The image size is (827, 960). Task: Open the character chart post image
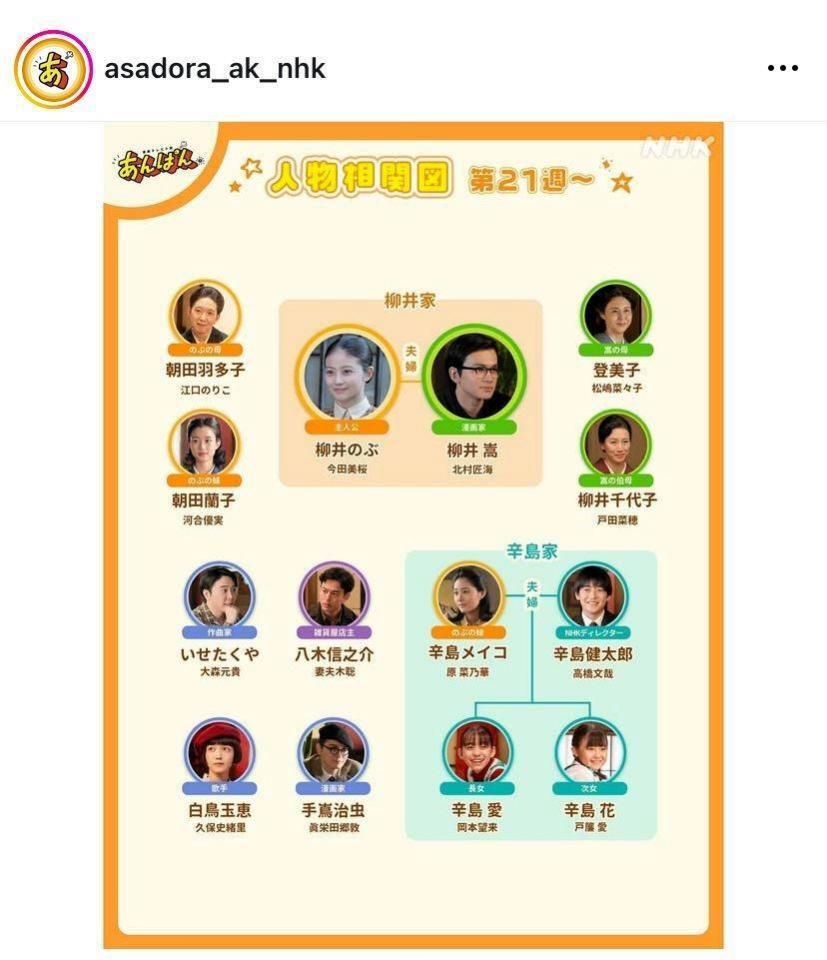coord(413,535)
